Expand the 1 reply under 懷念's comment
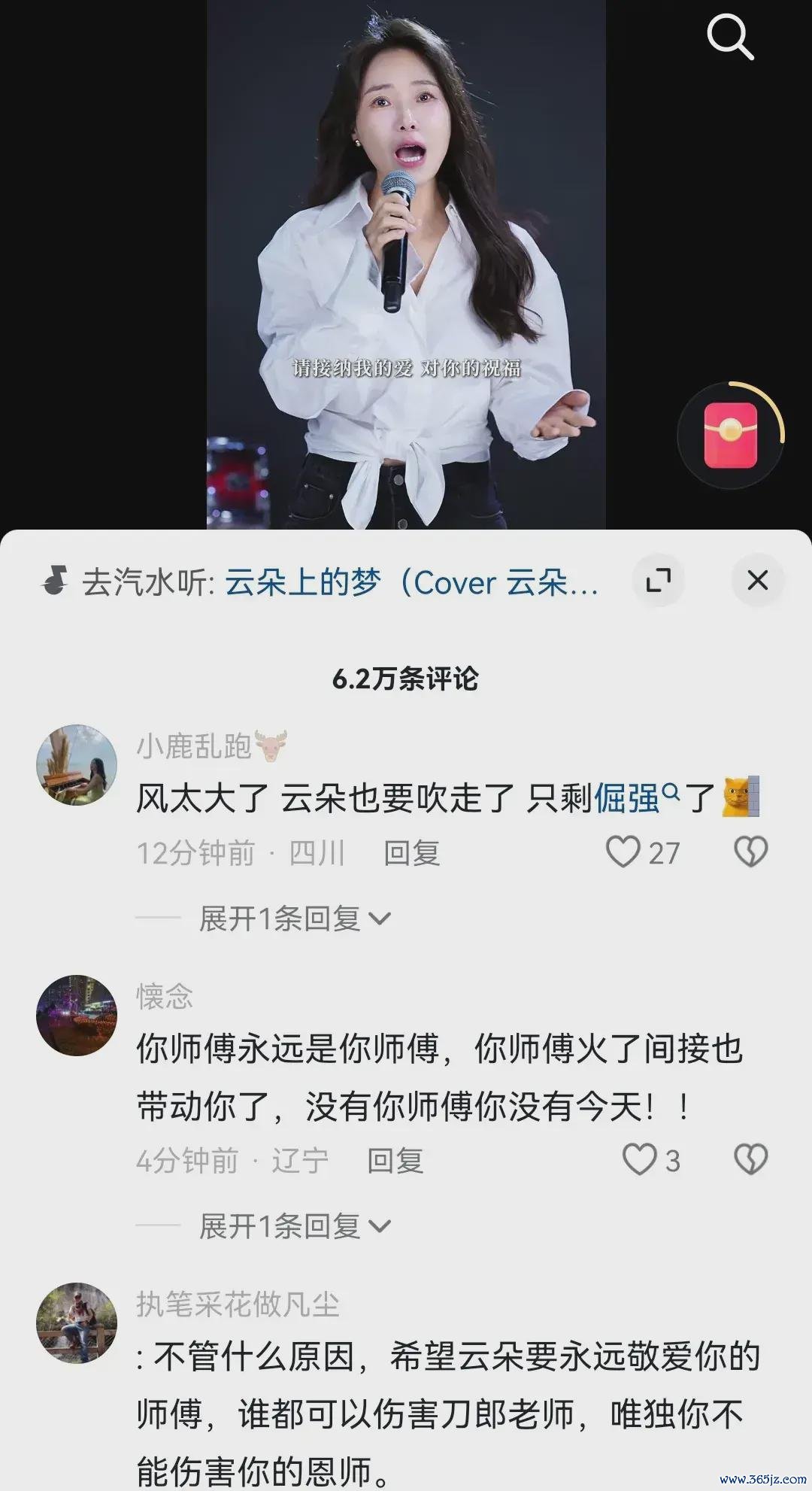This screenshot has height=1491, width=812. 294,1226
